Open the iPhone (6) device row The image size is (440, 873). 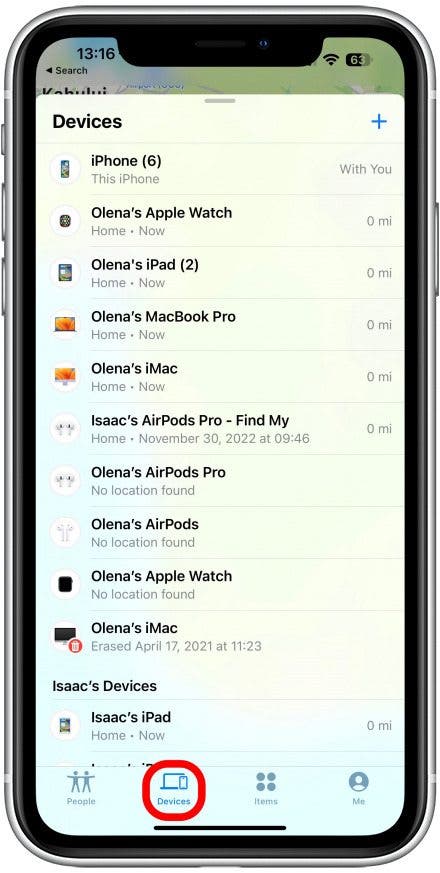tap(220, 169)
